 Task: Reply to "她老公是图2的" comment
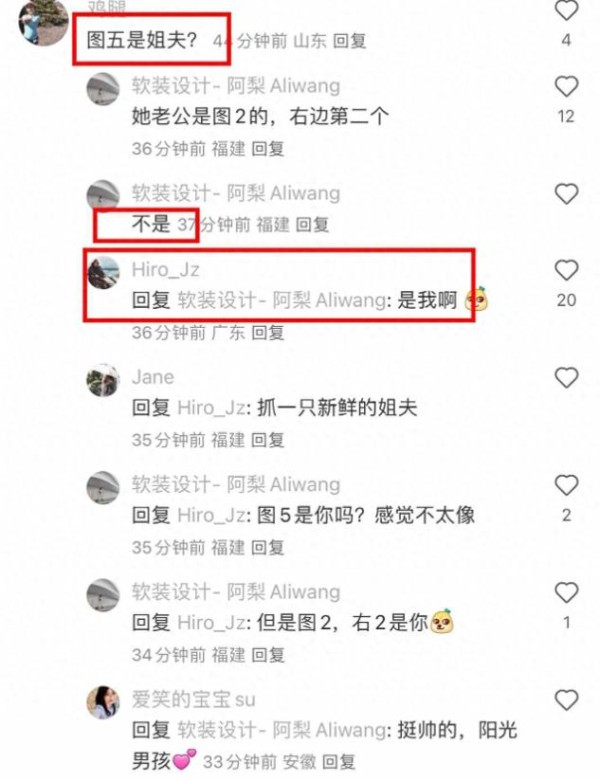[268, 148]
